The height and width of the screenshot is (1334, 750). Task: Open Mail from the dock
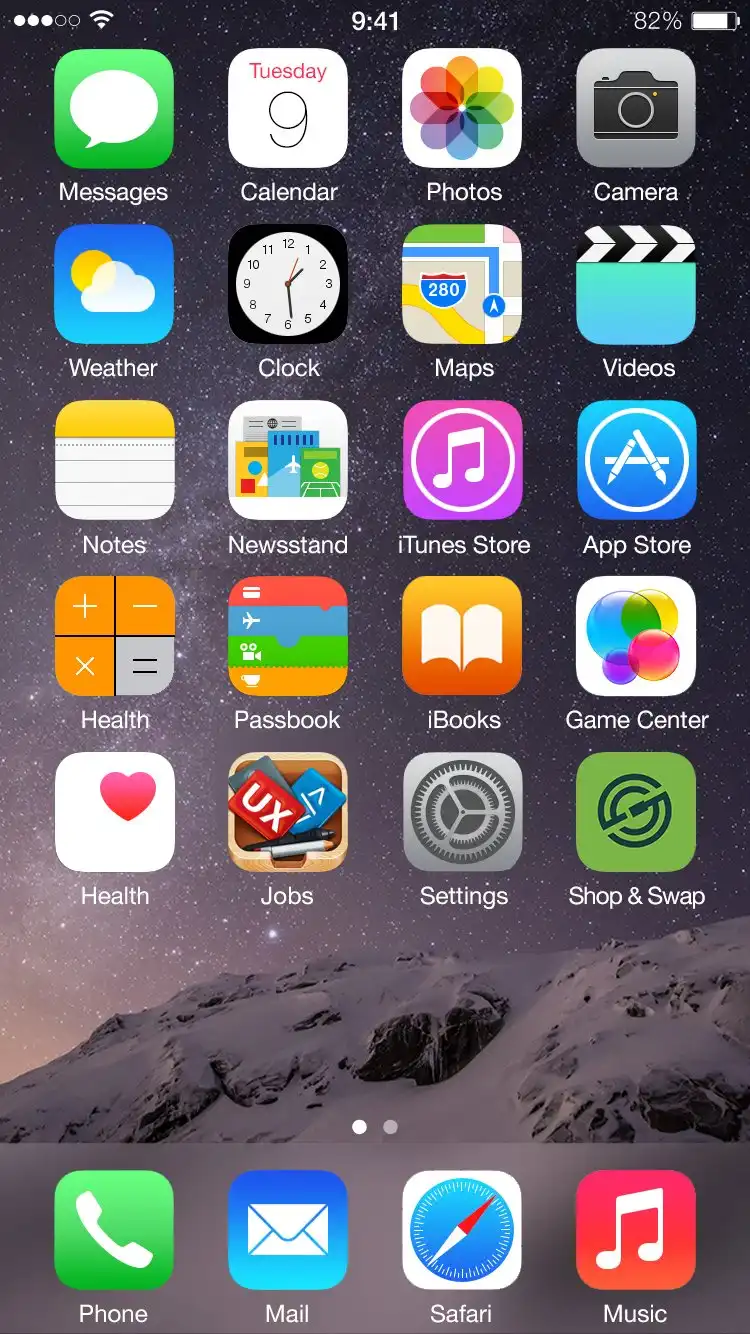click(288, 1230)
